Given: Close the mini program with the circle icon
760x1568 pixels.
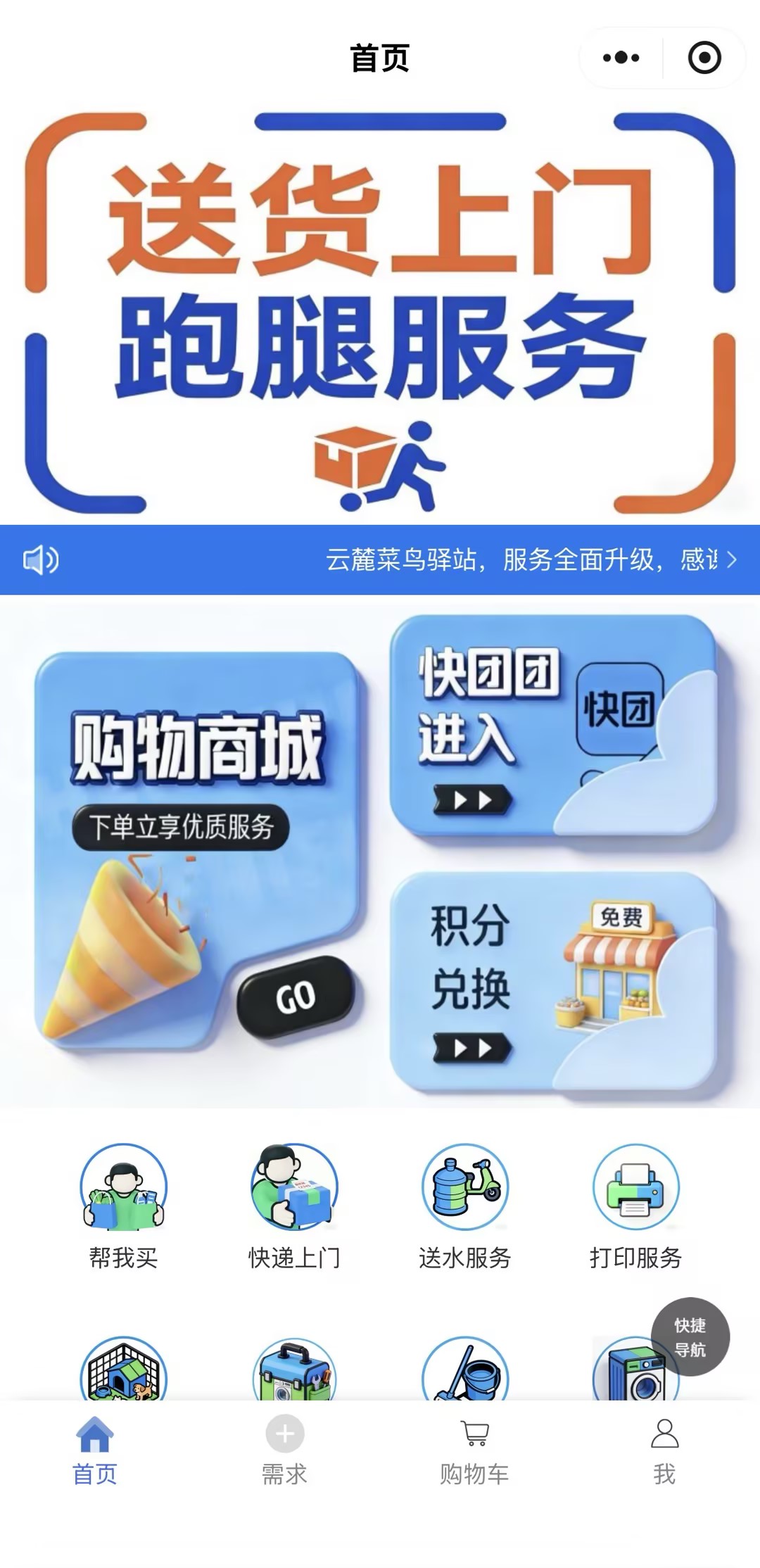Looking at the screenshot, I should click(704, 58).
